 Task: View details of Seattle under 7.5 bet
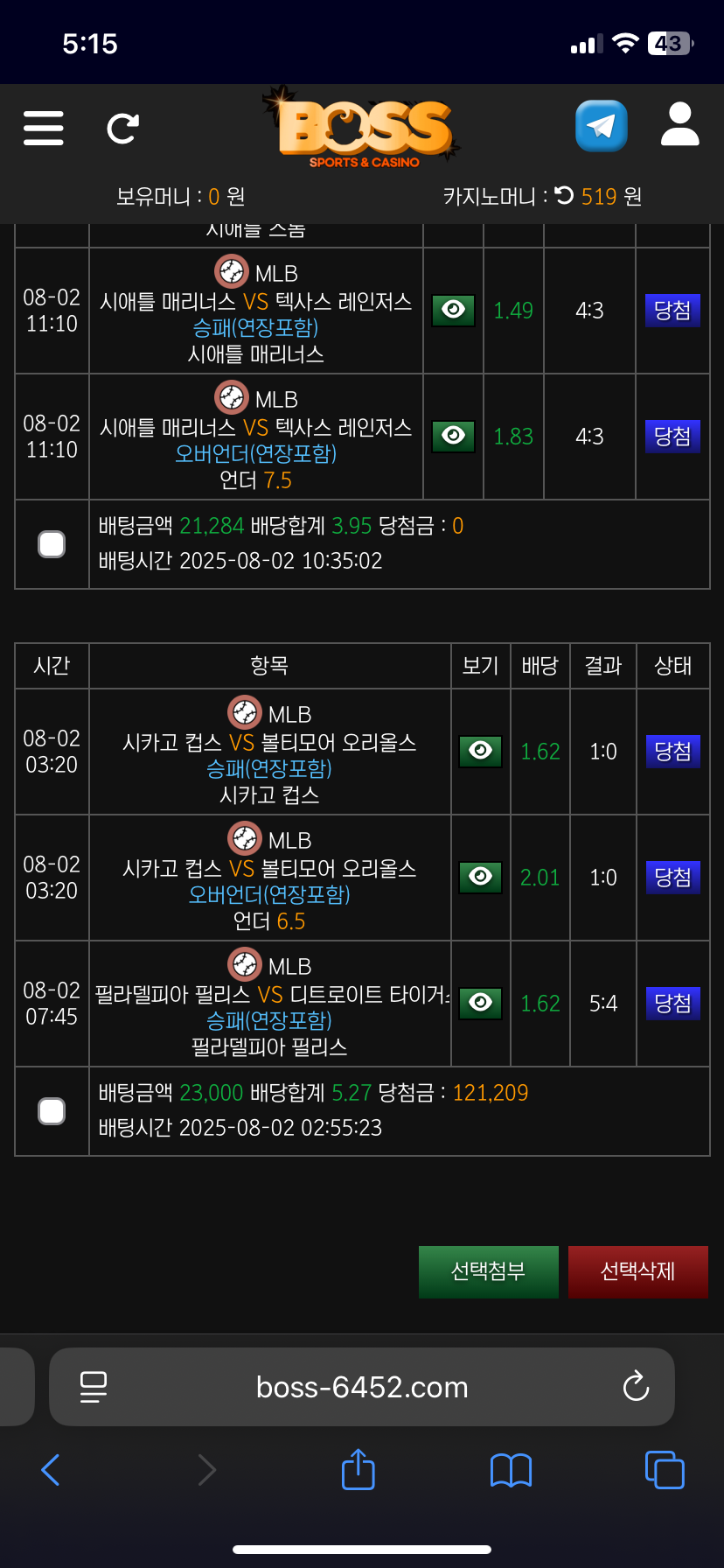point(453,436)
